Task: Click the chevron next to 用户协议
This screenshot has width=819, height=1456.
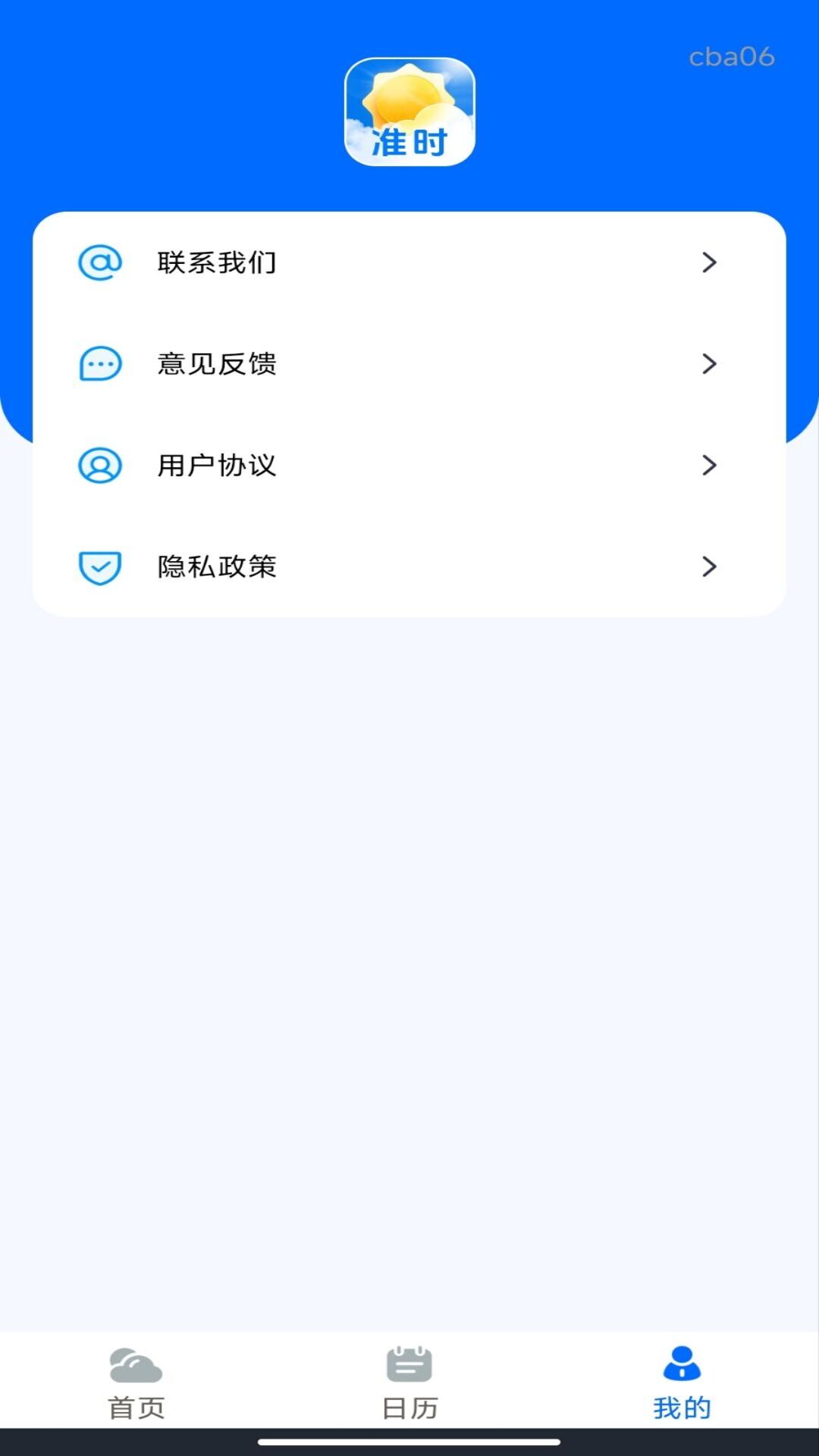Action: (710, 466)
